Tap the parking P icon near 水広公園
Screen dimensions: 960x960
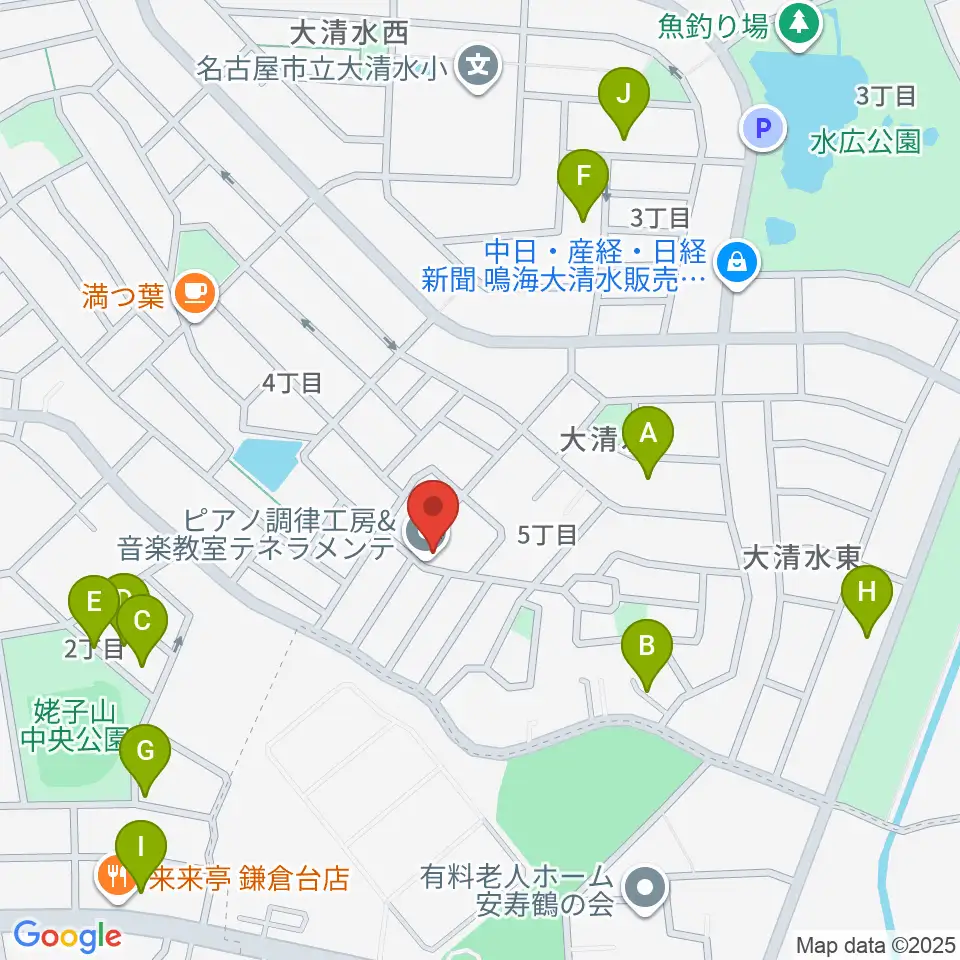pyautogui.click(x=763, y=129)
